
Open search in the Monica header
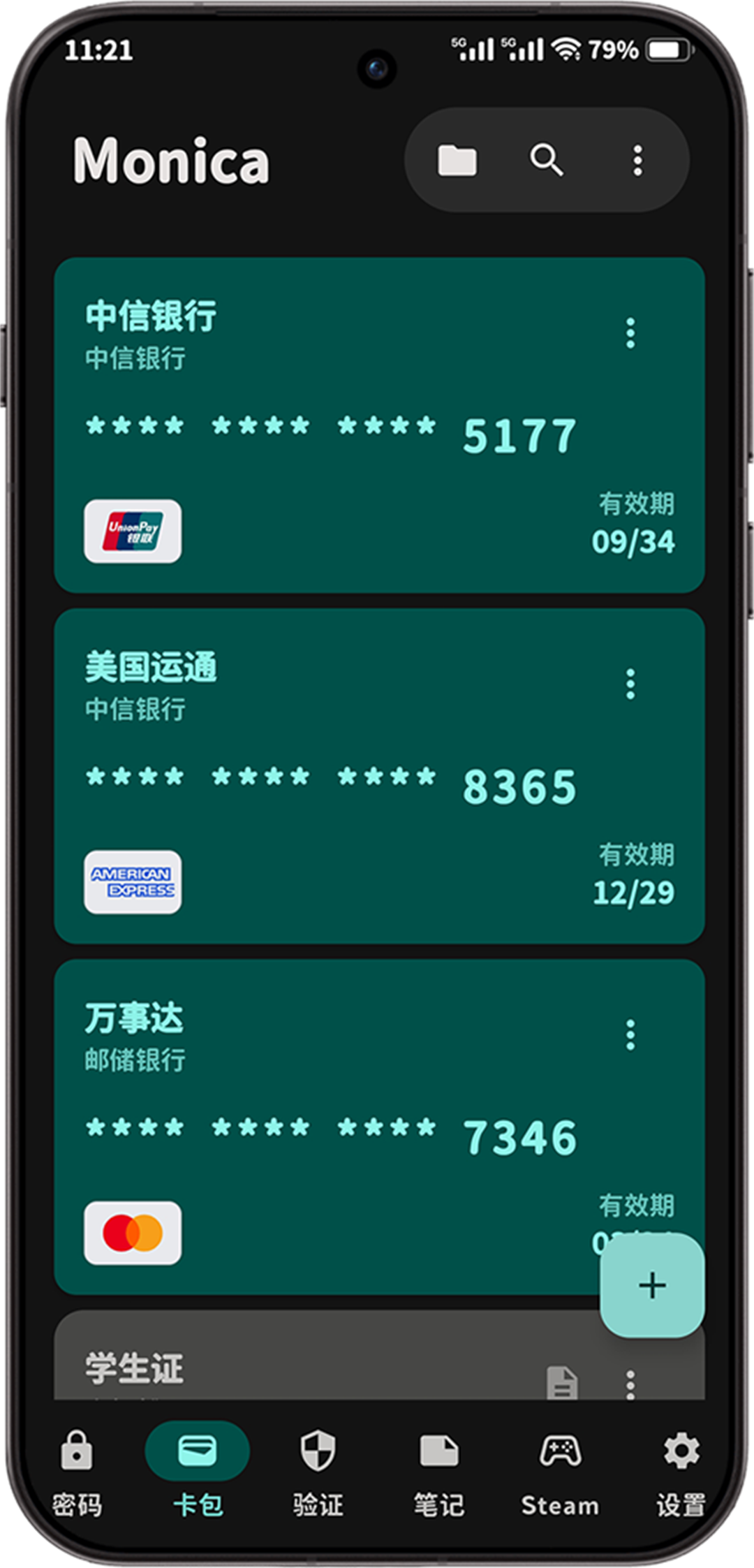click(x=547, y=161)
